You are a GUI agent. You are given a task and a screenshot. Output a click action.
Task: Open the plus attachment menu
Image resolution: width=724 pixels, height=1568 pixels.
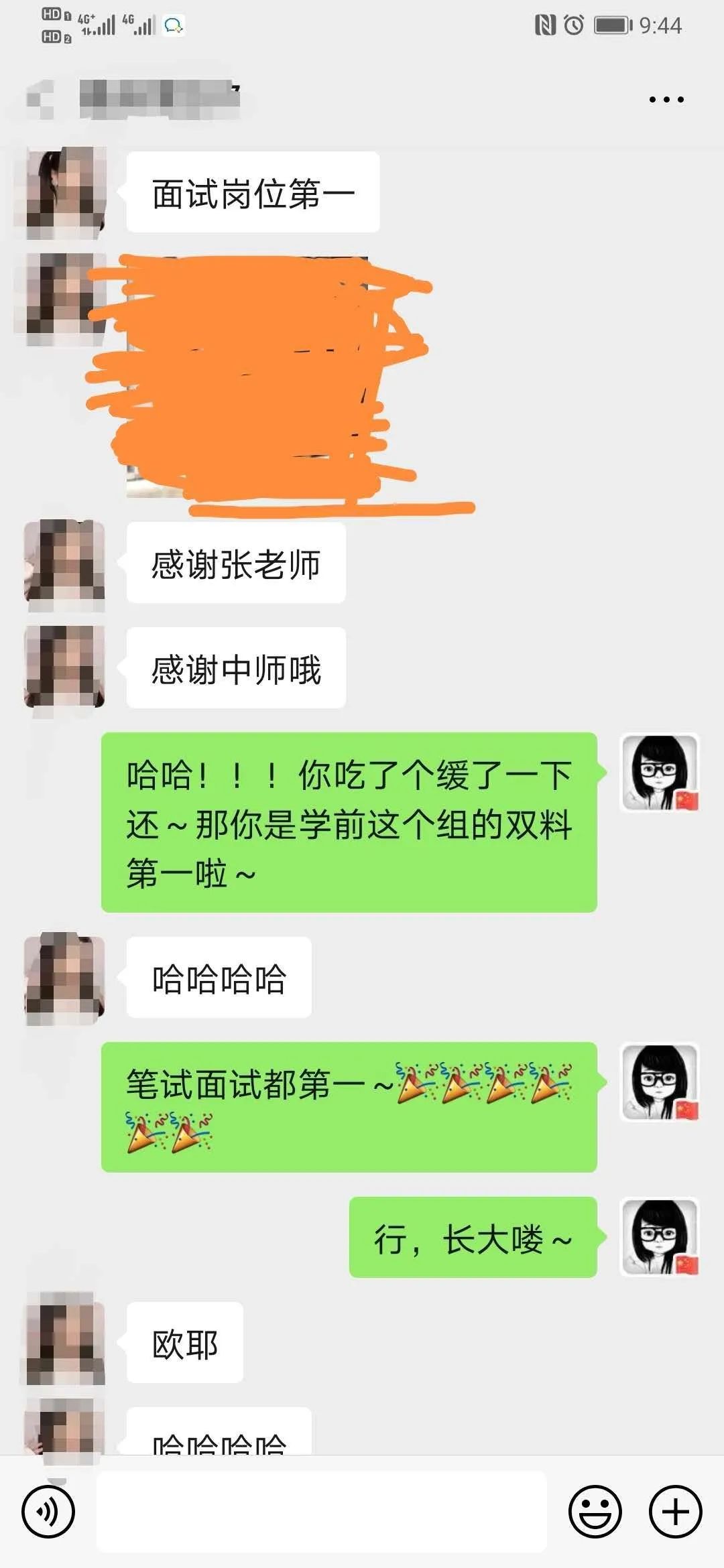click(675, 1512)
